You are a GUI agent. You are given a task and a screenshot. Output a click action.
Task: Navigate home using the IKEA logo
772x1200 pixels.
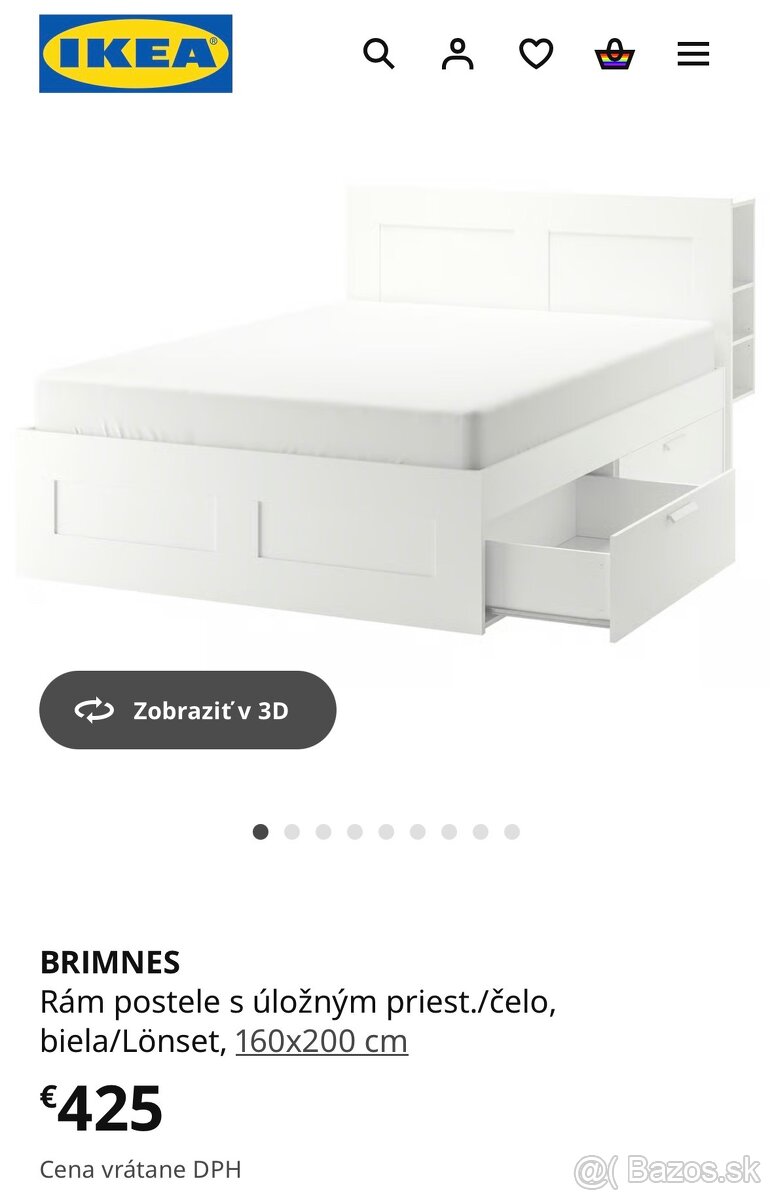tap(134, 54)
